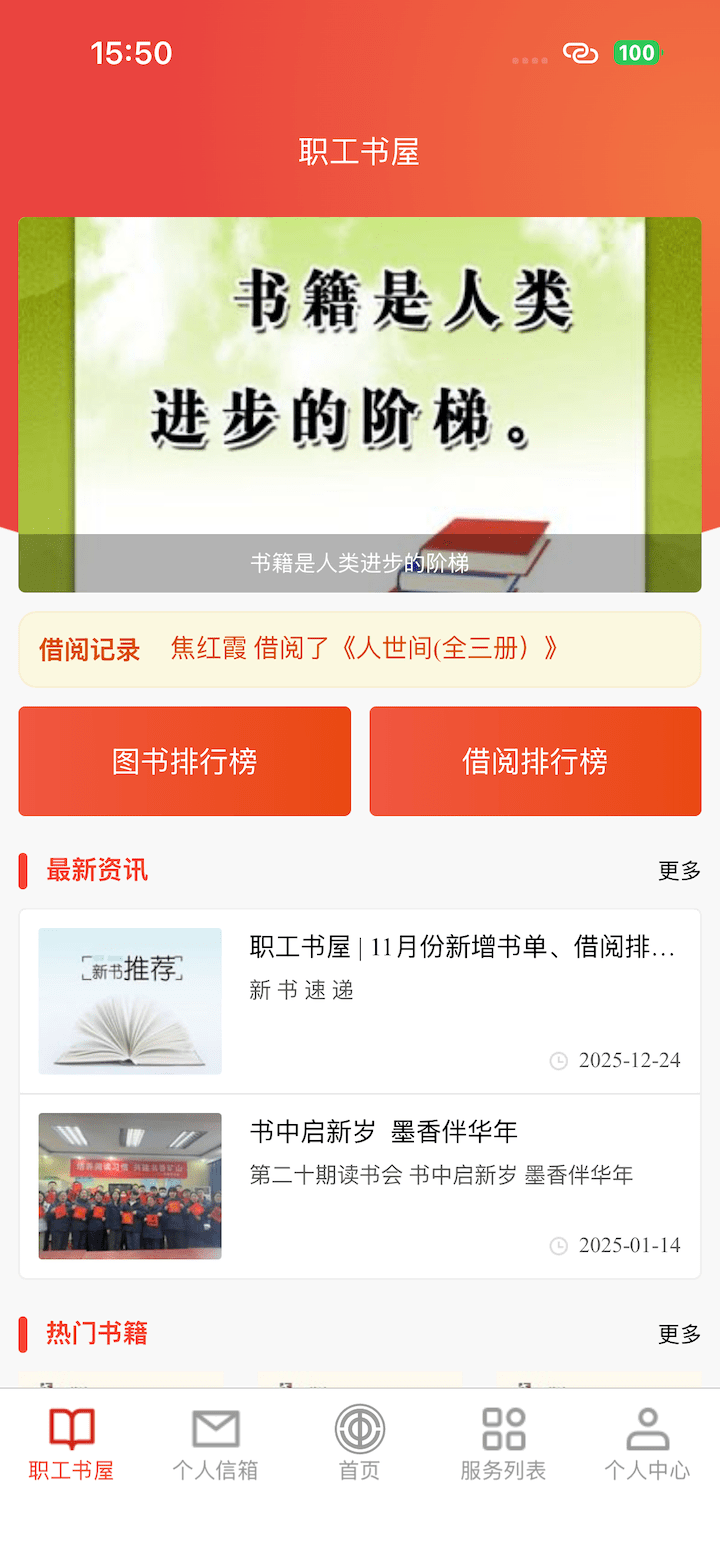Screen dimensions: 720x1560
Task: Select the 职工书屋 tab
Action: point(71,1444)
